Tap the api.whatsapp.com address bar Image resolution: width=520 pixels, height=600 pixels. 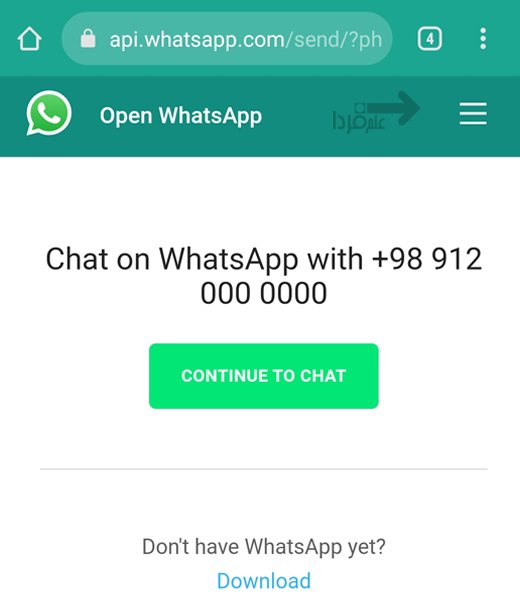click(227, 39)
